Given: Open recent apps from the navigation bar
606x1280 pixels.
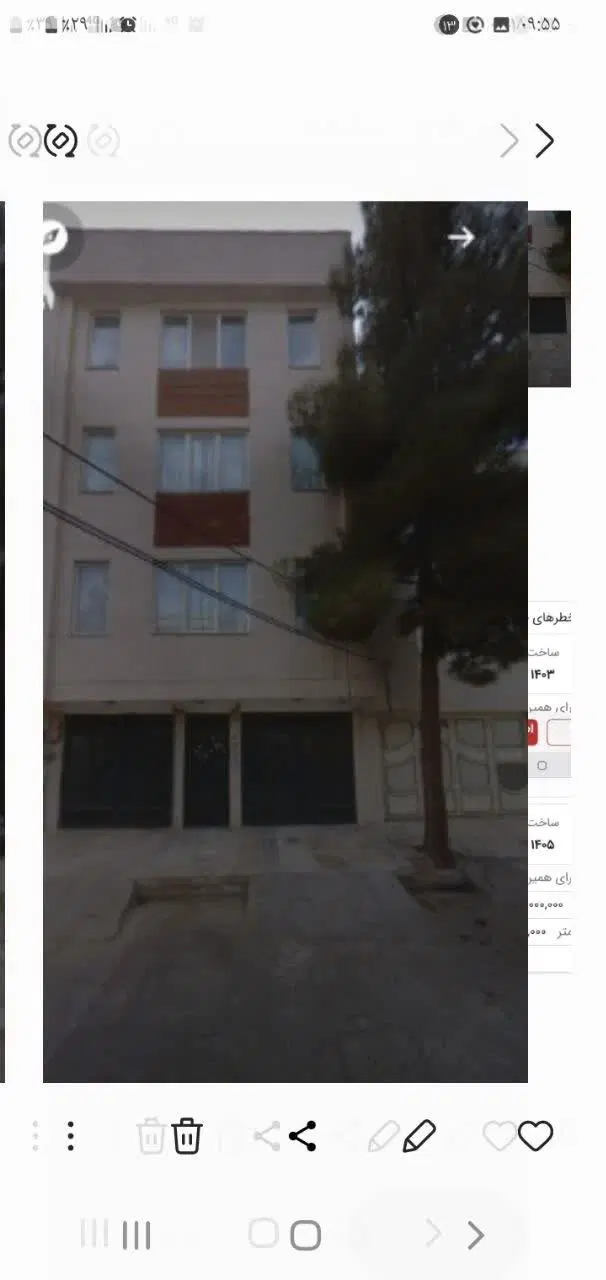Looking at the screenshot, I should coord(136,1235).
